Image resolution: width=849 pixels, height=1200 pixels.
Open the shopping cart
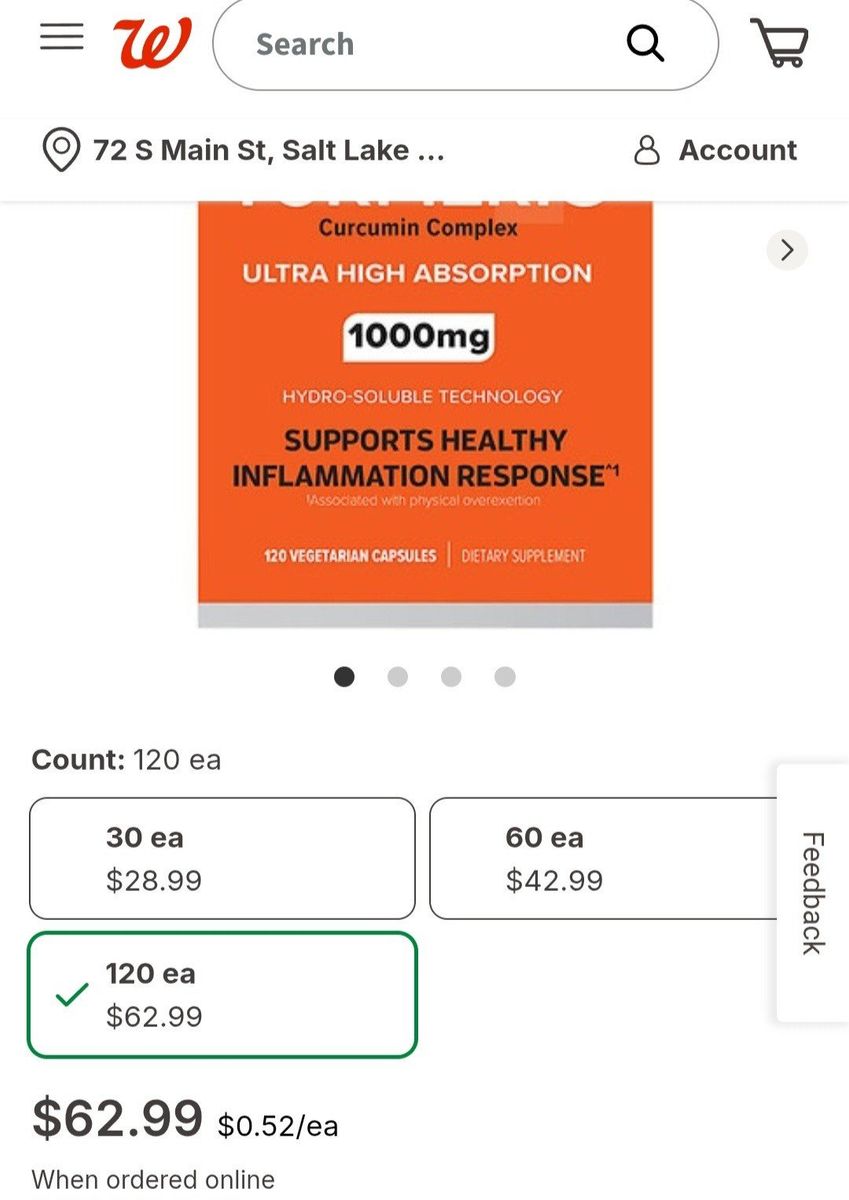click(x=780, y=44)
